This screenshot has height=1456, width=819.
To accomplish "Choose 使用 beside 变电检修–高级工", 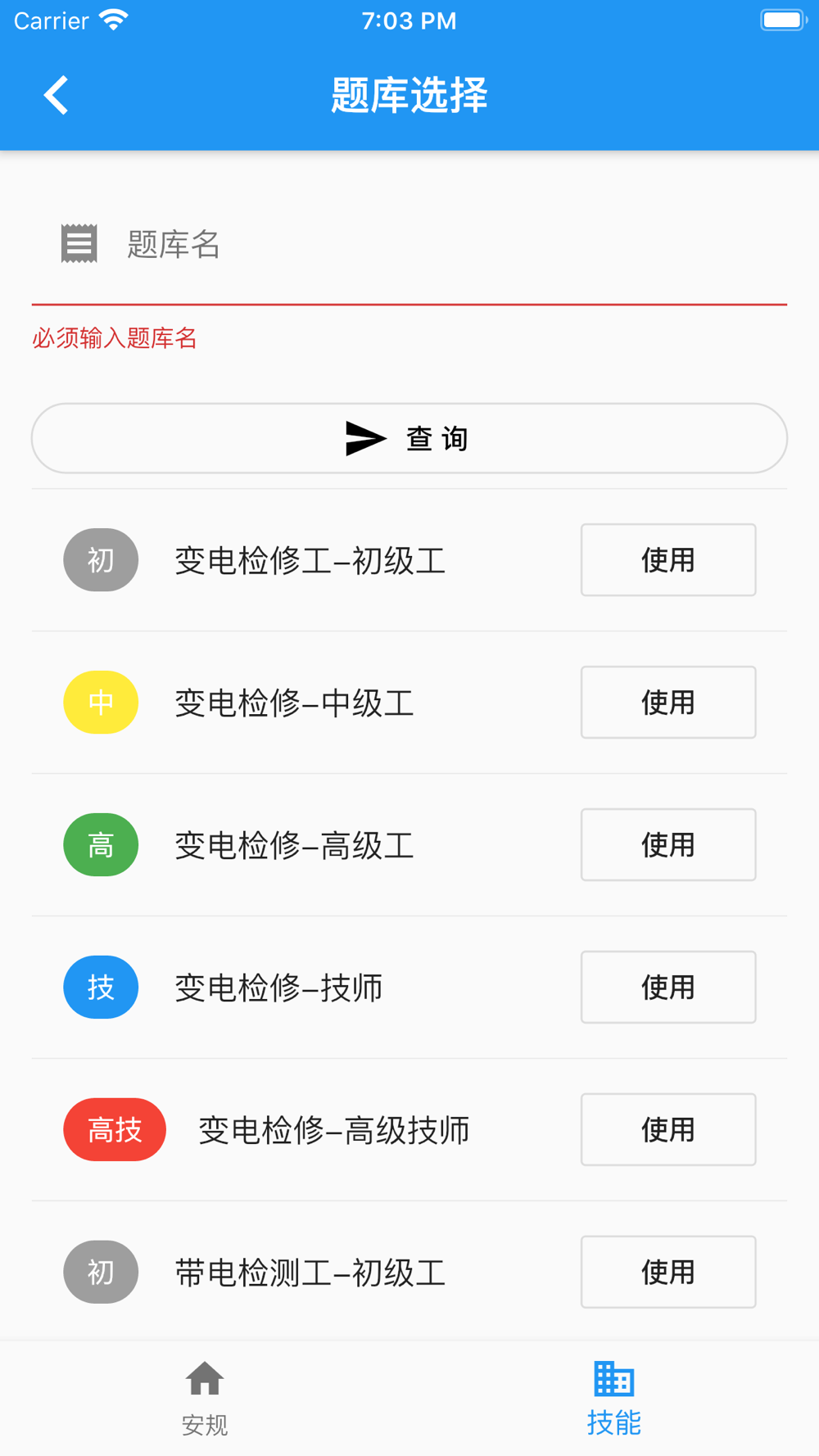I will tap(668, 845).
